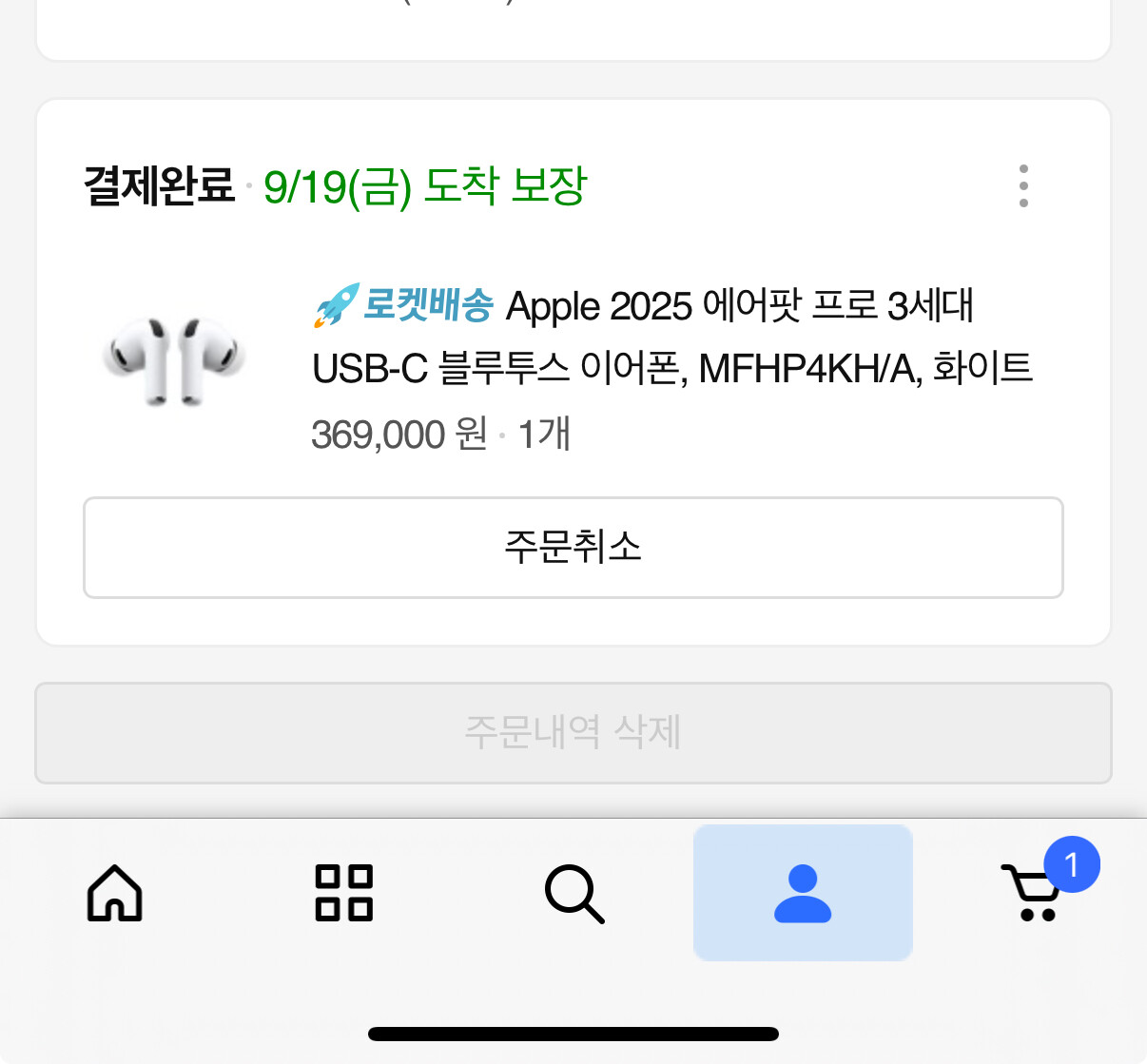Open the three-dot menu for the AirPods order

pos(1023,185)
